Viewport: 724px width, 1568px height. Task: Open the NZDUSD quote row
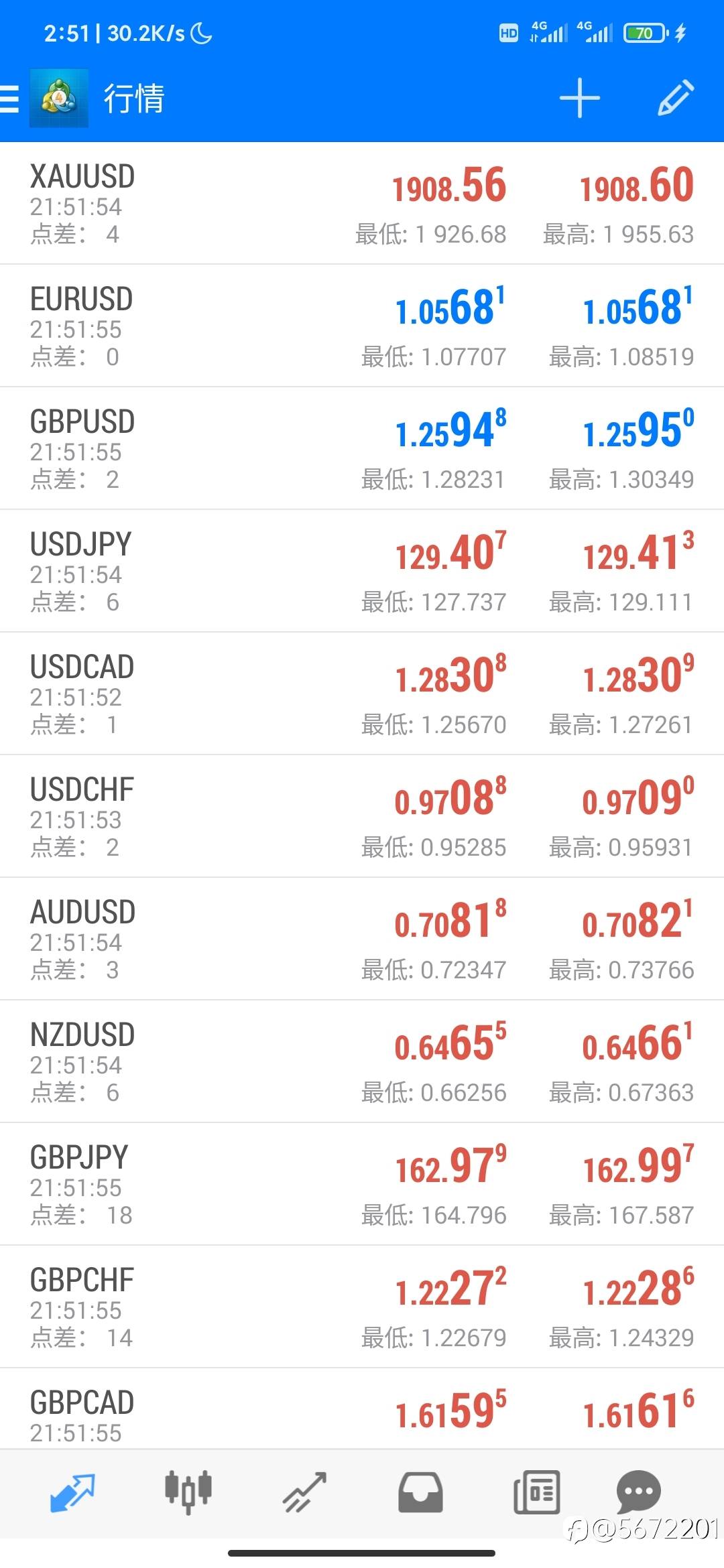point(362,1061)
